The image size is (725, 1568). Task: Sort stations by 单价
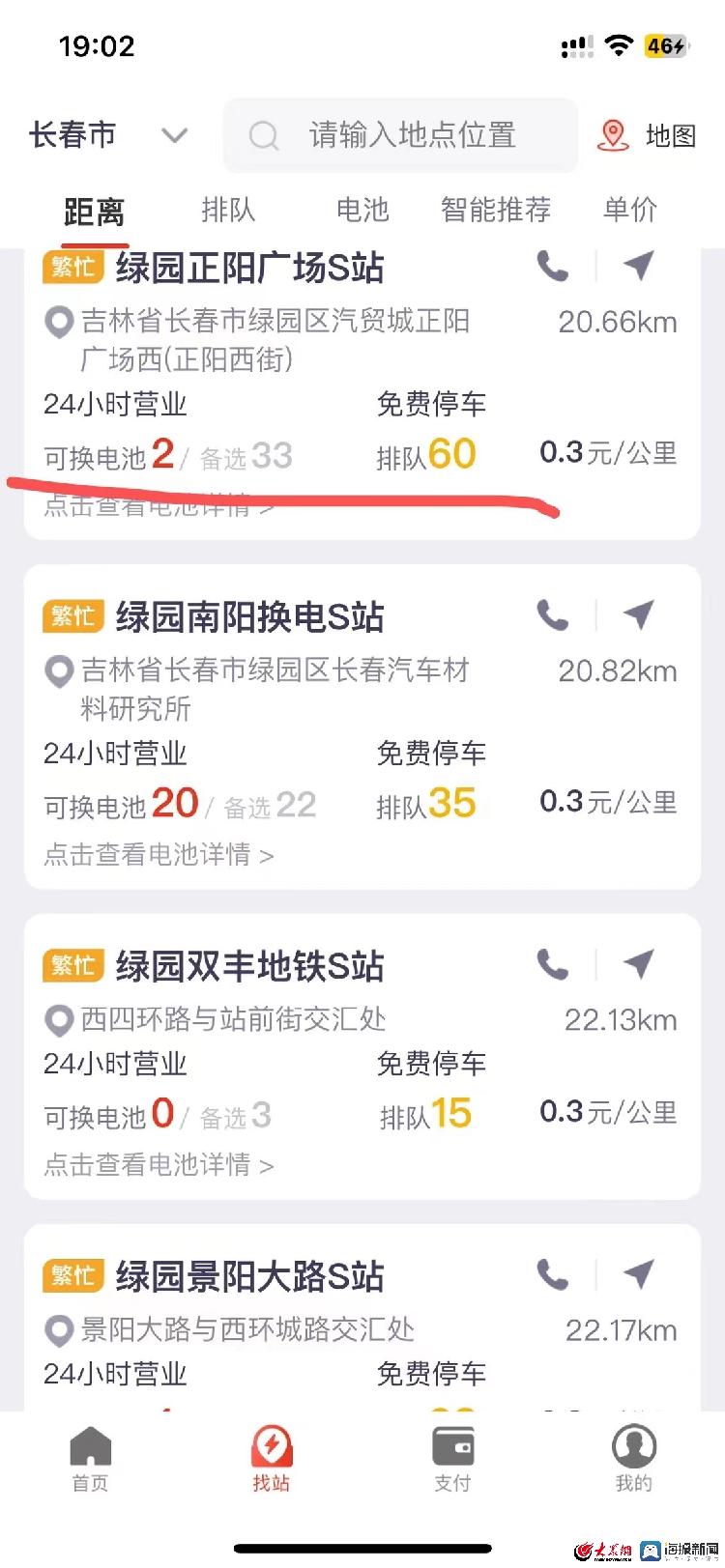(x=630, y=210)
